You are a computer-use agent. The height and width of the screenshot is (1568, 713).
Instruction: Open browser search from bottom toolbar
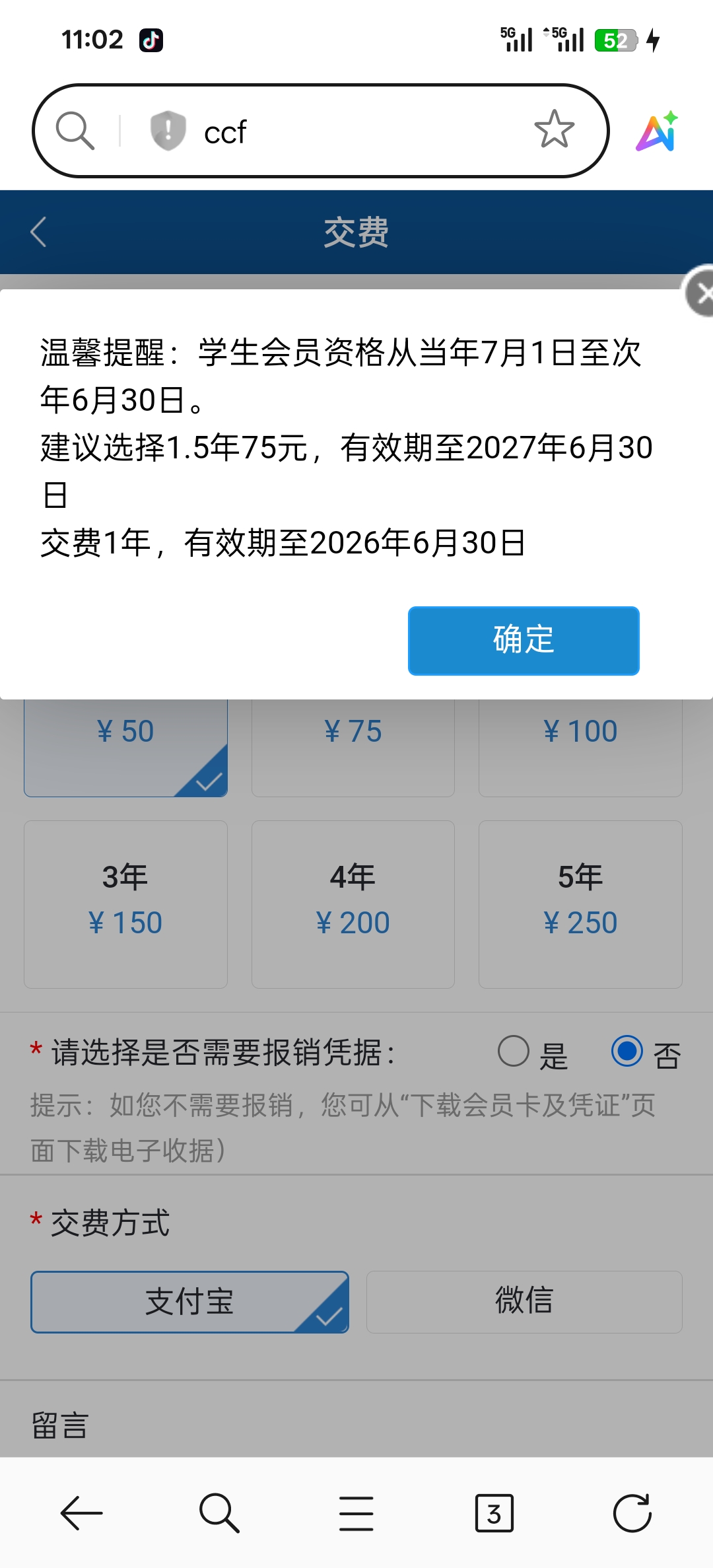tap(219, 1513)
